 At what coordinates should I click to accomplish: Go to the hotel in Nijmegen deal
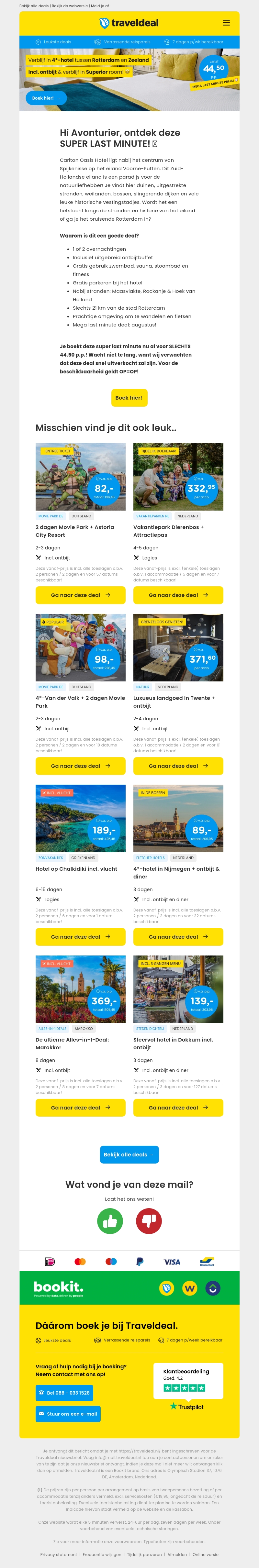[178, 937]
